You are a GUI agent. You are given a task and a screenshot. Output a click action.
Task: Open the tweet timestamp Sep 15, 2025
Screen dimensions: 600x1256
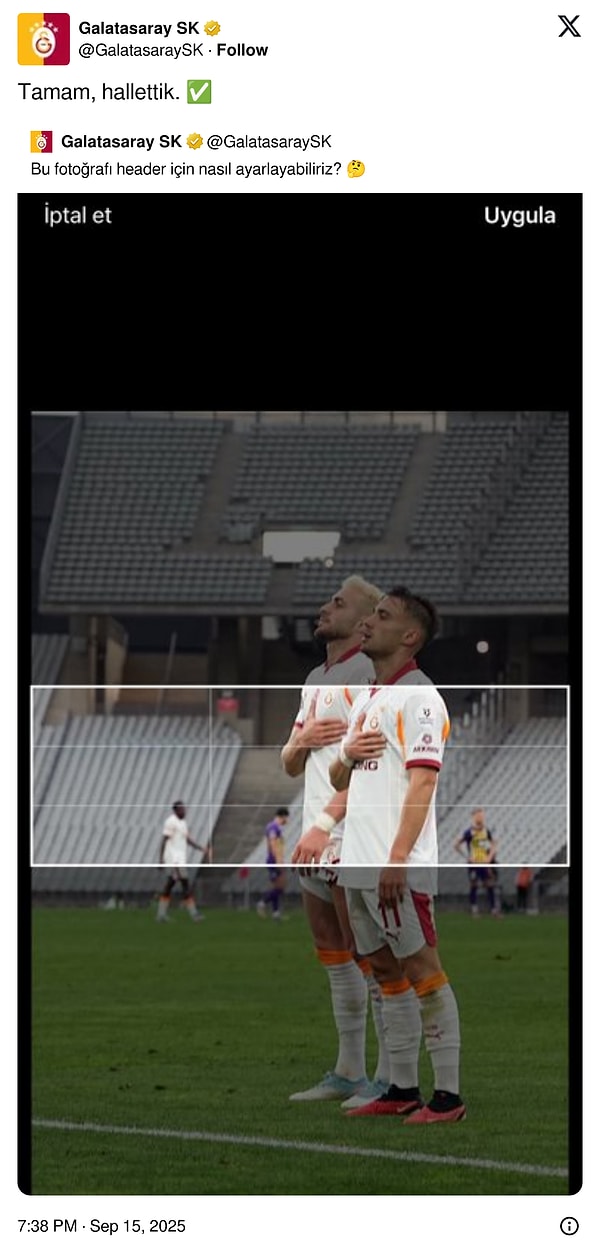click(x=101, y=1226)
